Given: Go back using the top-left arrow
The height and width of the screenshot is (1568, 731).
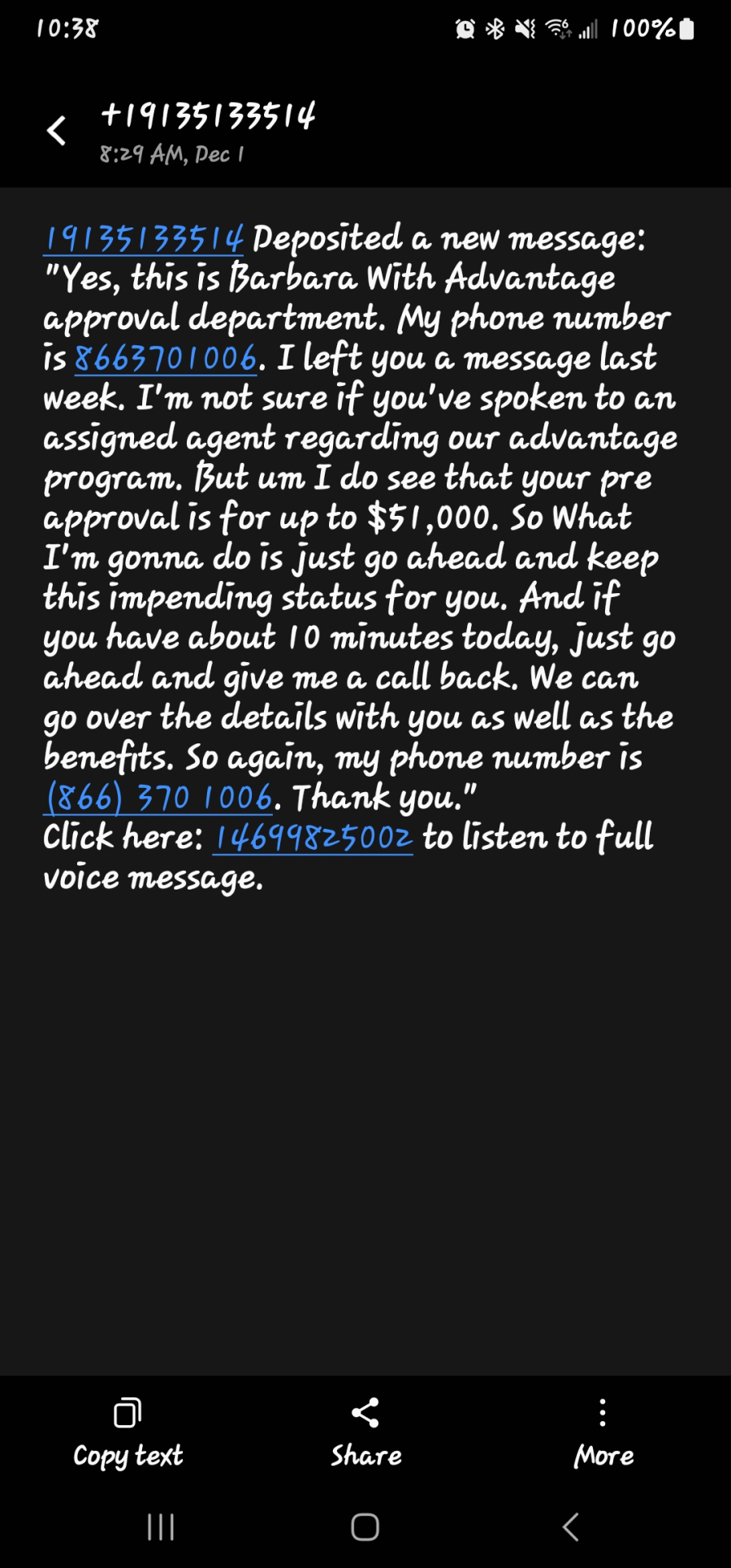Looking at the screenshot, I should tap(56, 131).
